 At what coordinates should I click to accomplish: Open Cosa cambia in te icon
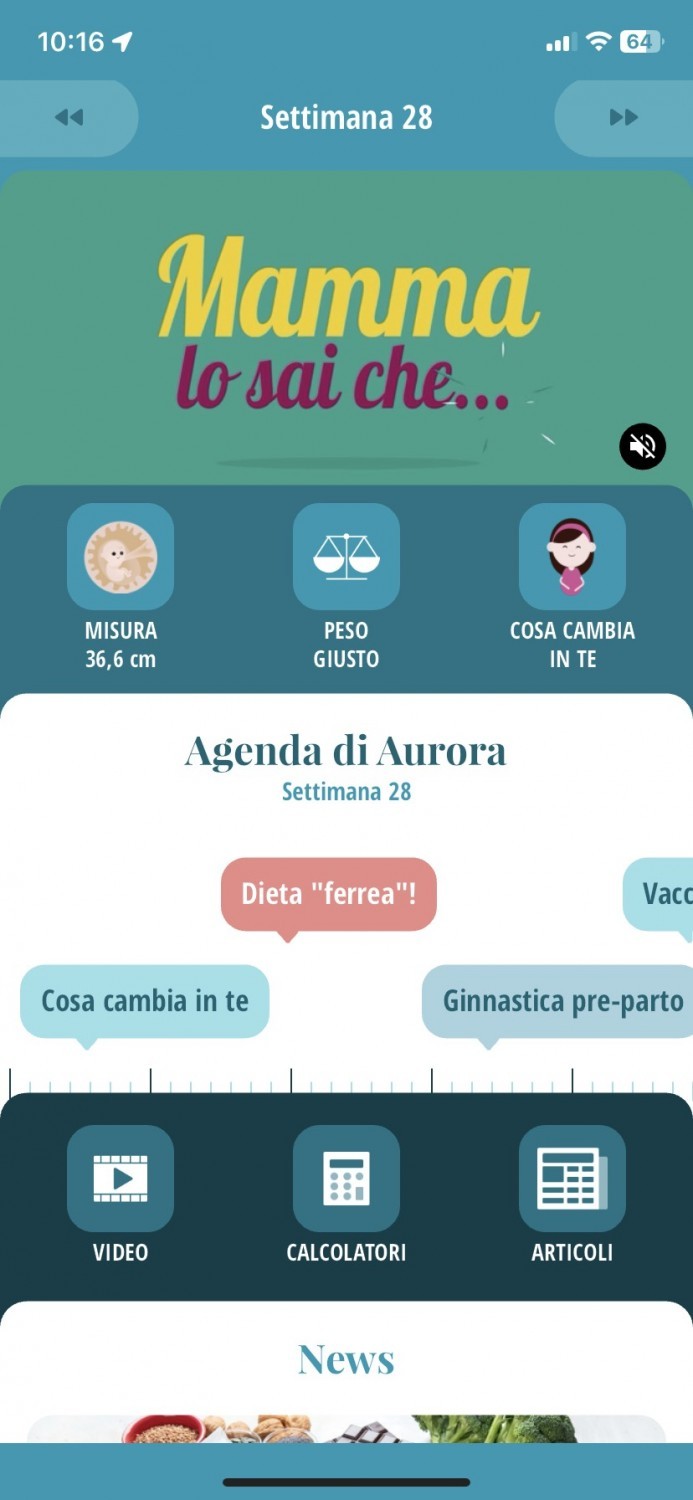click(572, 557)
